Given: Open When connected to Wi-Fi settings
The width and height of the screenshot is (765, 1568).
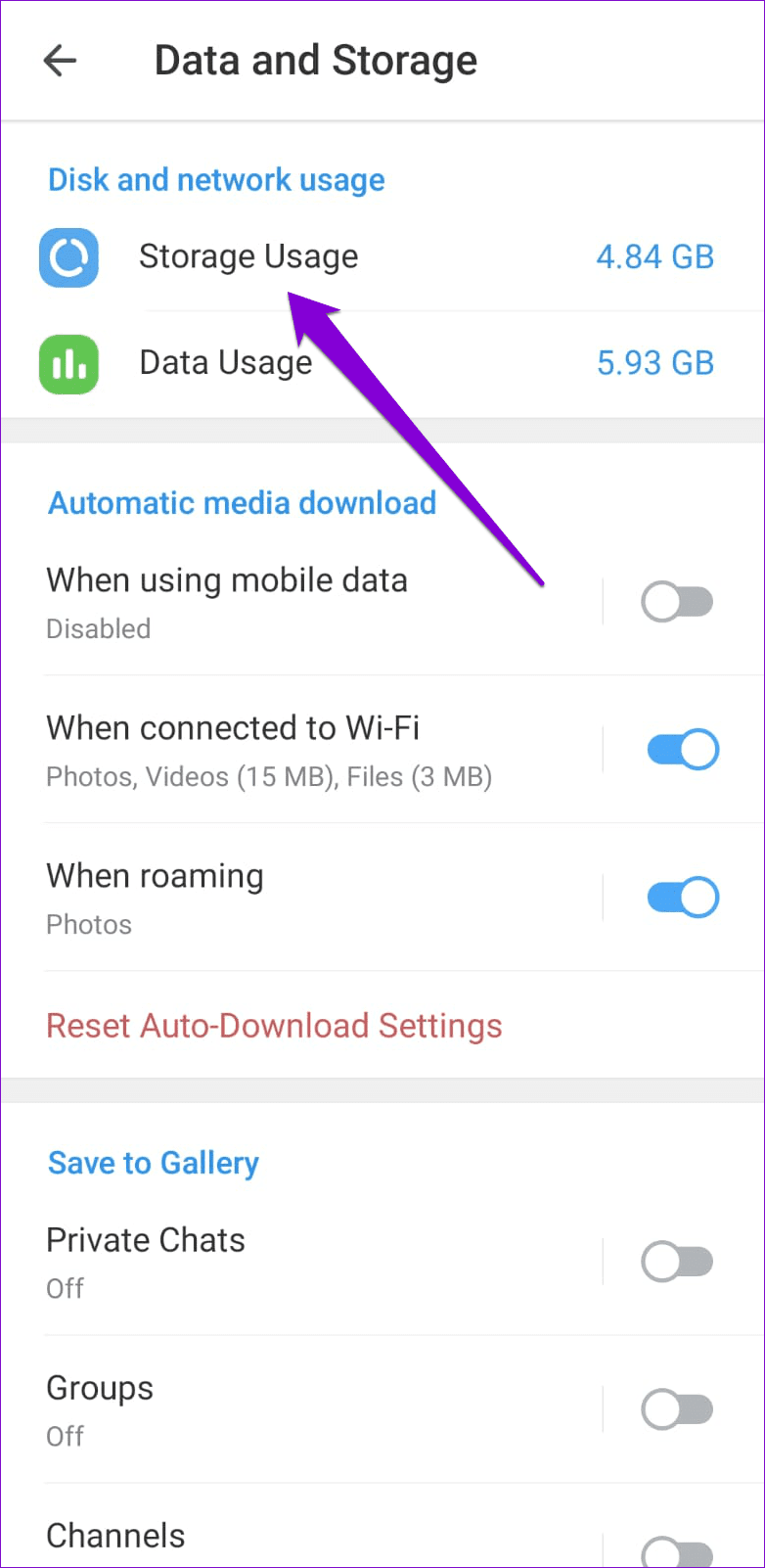Looking at the screenshot, I should [x=268, y=750].
